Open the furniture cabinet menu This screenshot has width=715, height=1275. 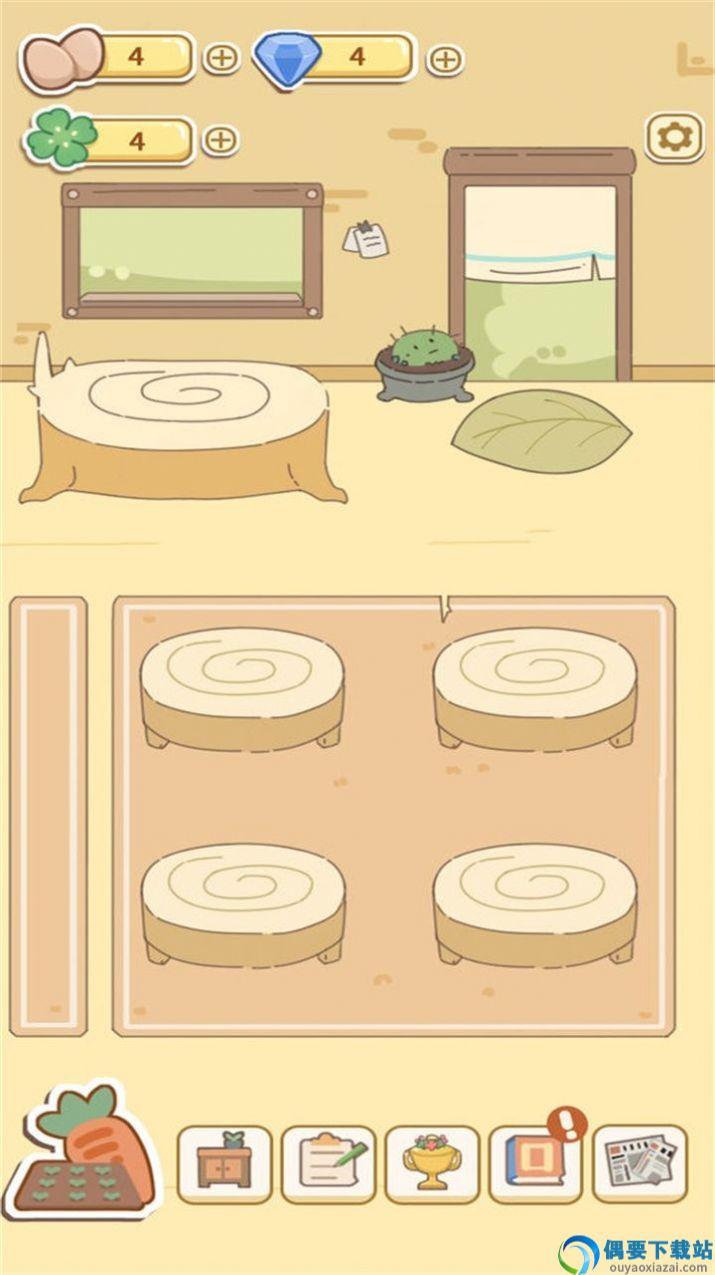tap(225, 1164)
